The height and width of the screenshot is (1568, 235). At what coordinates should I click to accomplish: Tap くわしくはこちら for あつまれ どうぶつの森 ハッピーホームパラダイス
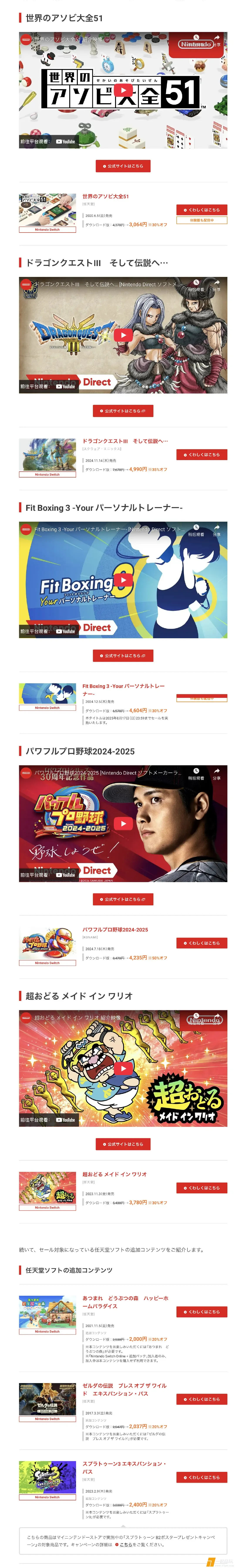click(201, 1312)
